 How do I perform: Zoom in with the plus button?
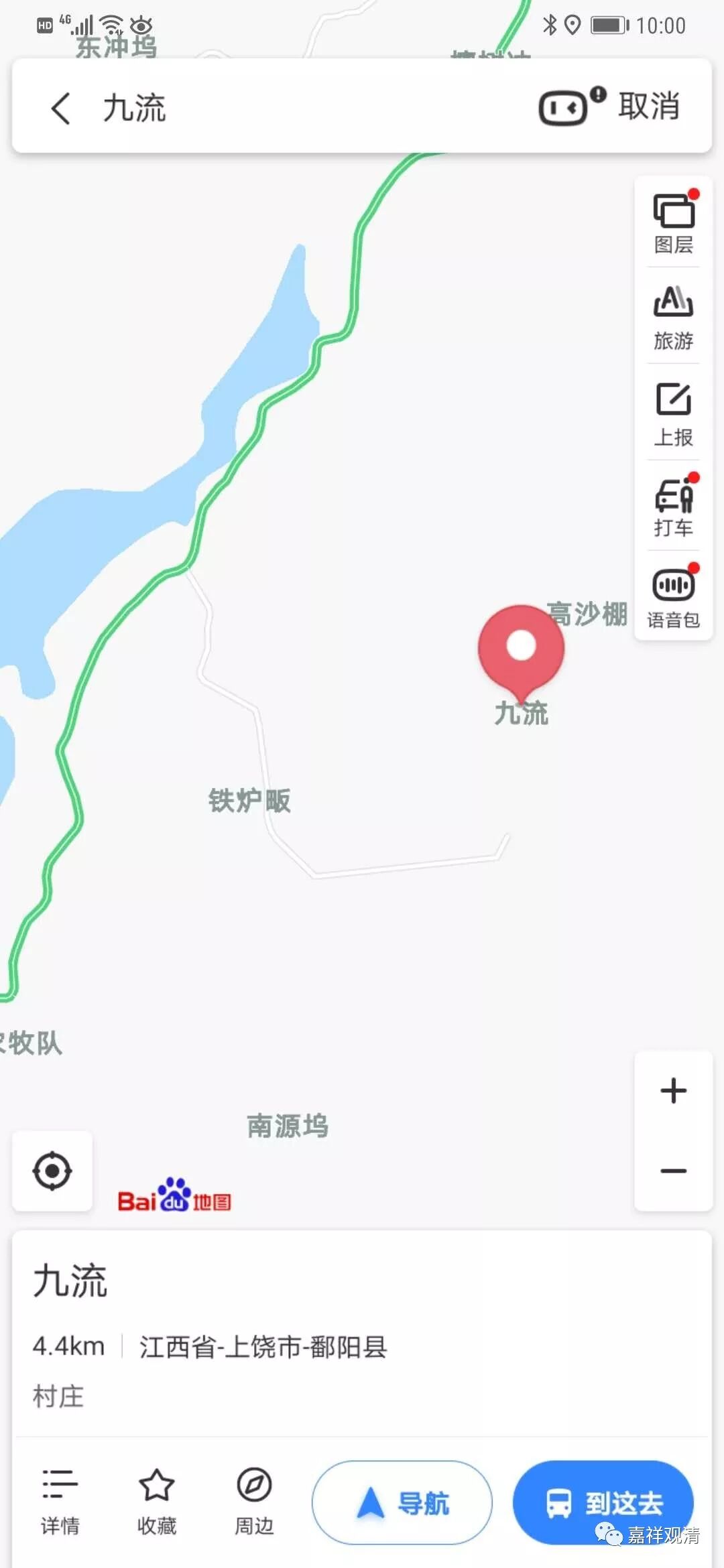[673, 1091]
